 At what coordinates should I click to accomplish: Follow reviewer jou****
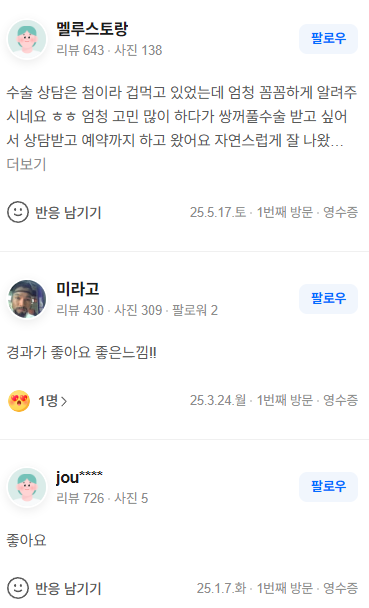[328, 487]
